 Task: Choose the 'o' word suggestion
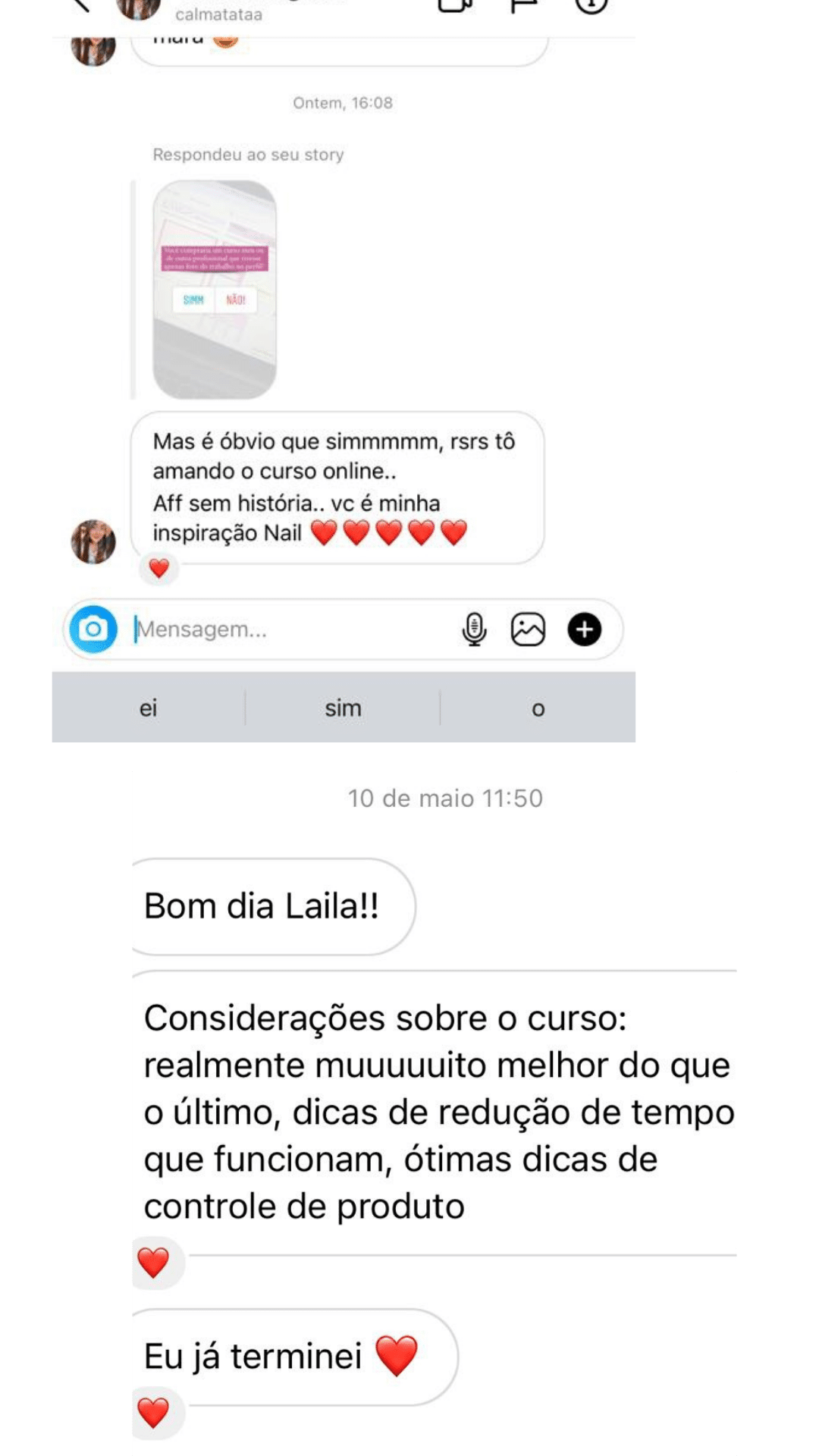pyautogui.click(x=538, y=708)
